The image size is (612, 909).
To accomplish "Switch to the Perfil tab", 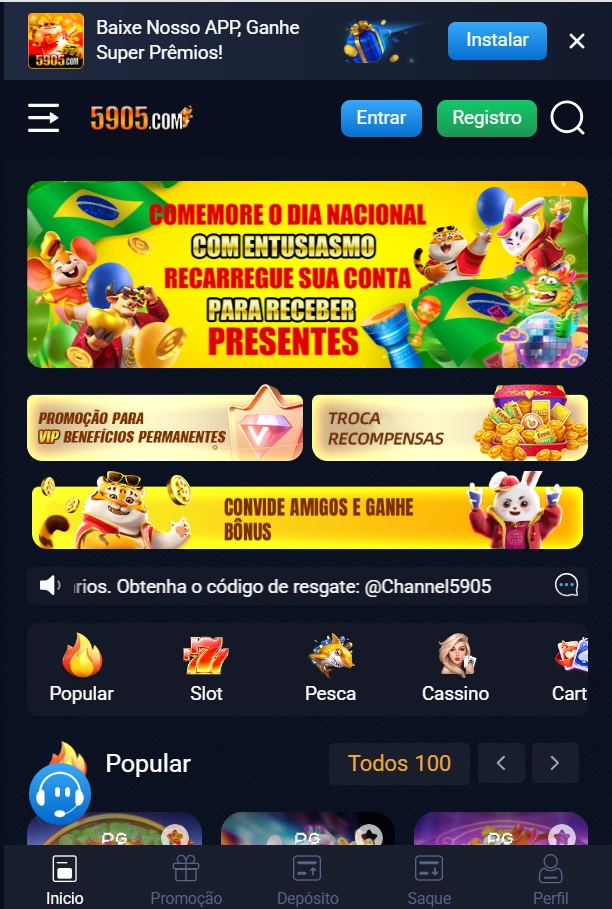I will (550, 879).
